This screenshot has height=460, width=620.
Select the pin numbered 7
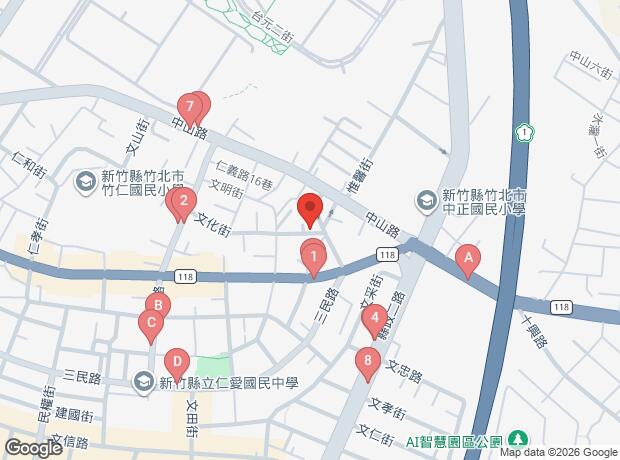click(x=189, y=107)
